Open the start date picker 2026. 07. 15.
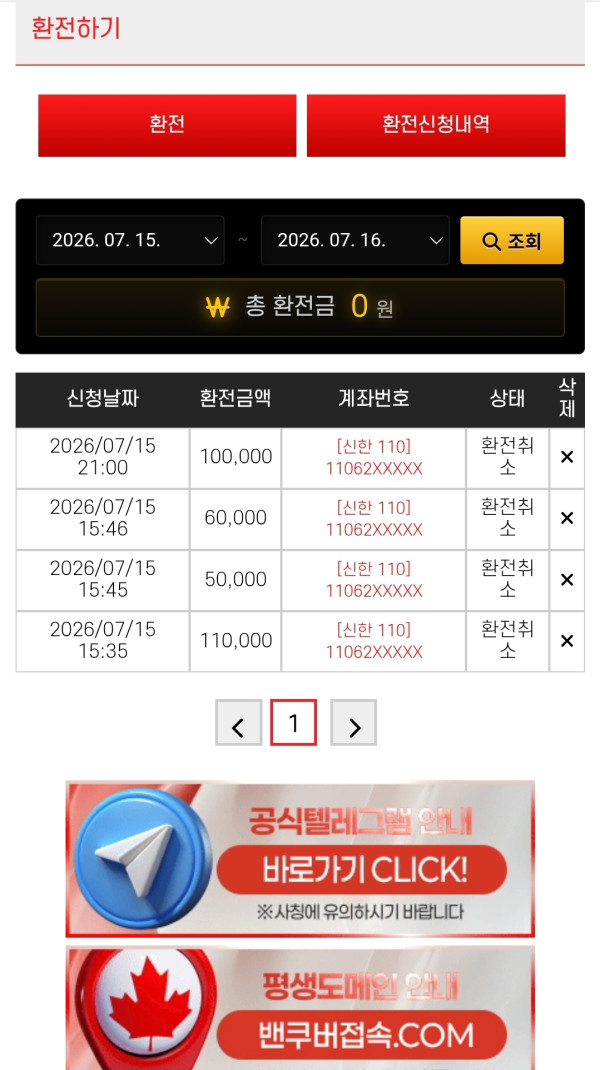Image resolution: width=600 pixels, height=1070 pixels. point(130,240)
